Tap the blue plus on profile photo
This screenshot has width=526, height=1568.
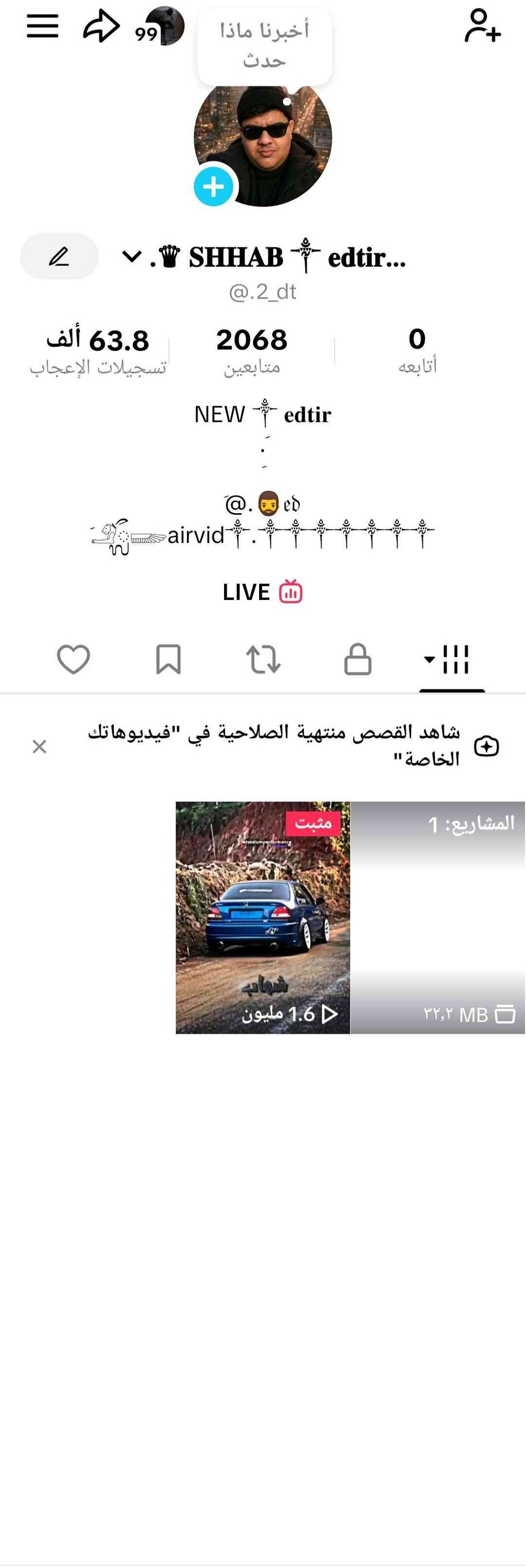pos(214,187)
